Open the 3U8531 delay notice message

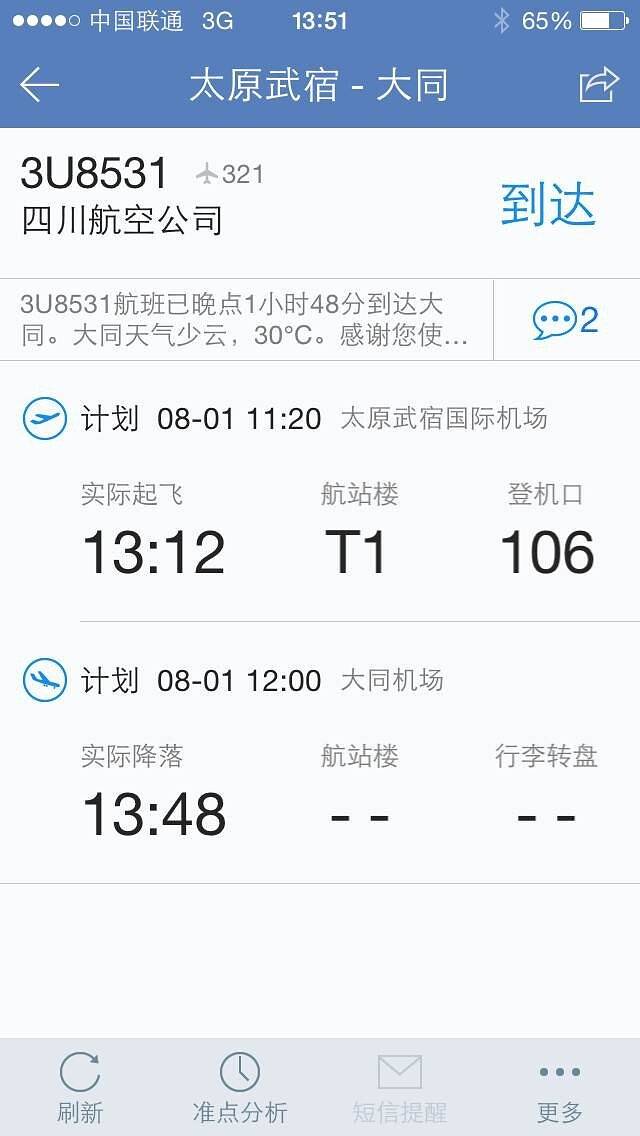(x=245, y=320)
